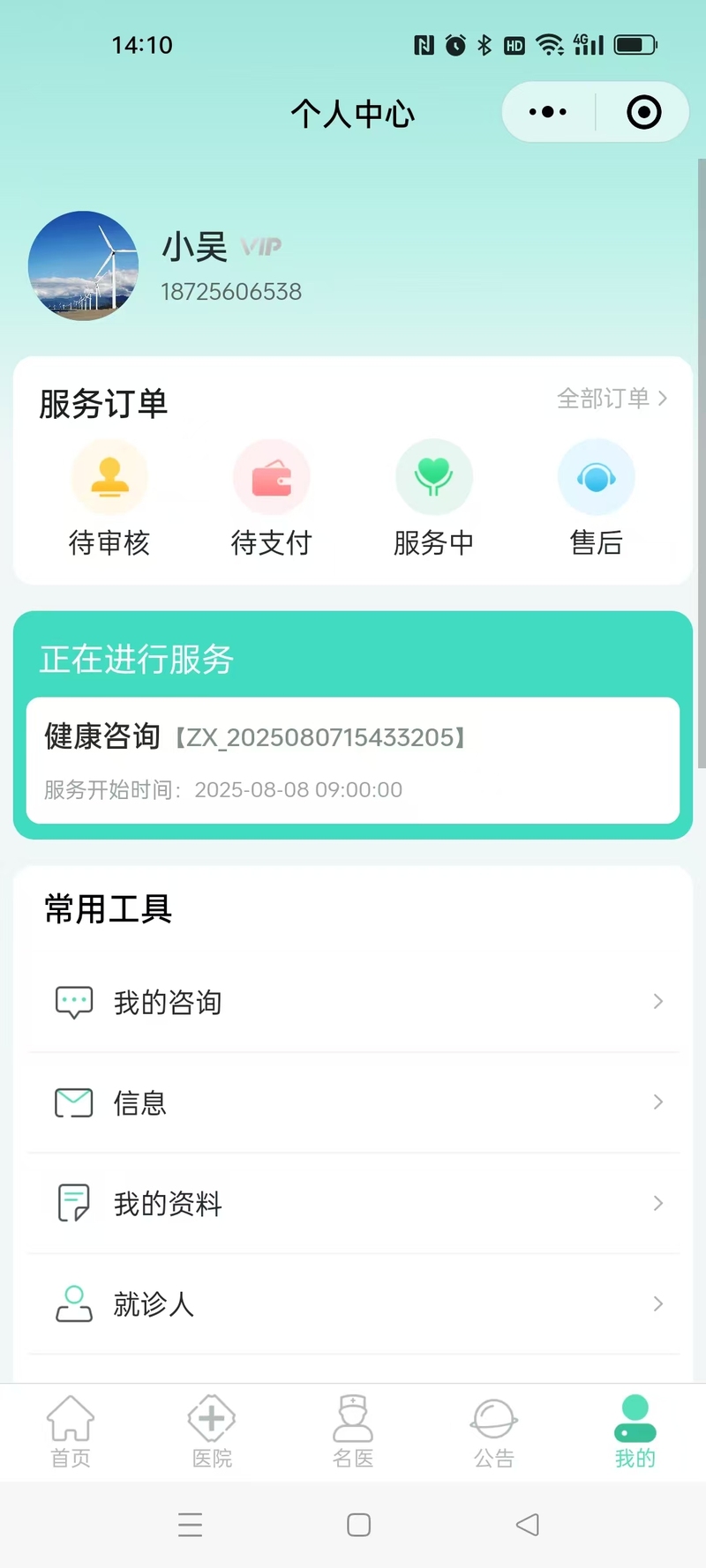Image resolution: width=706 pixels, height=1568 pixels.
Task: Tap the system back triangle button
Action: tap(528, 1525)
